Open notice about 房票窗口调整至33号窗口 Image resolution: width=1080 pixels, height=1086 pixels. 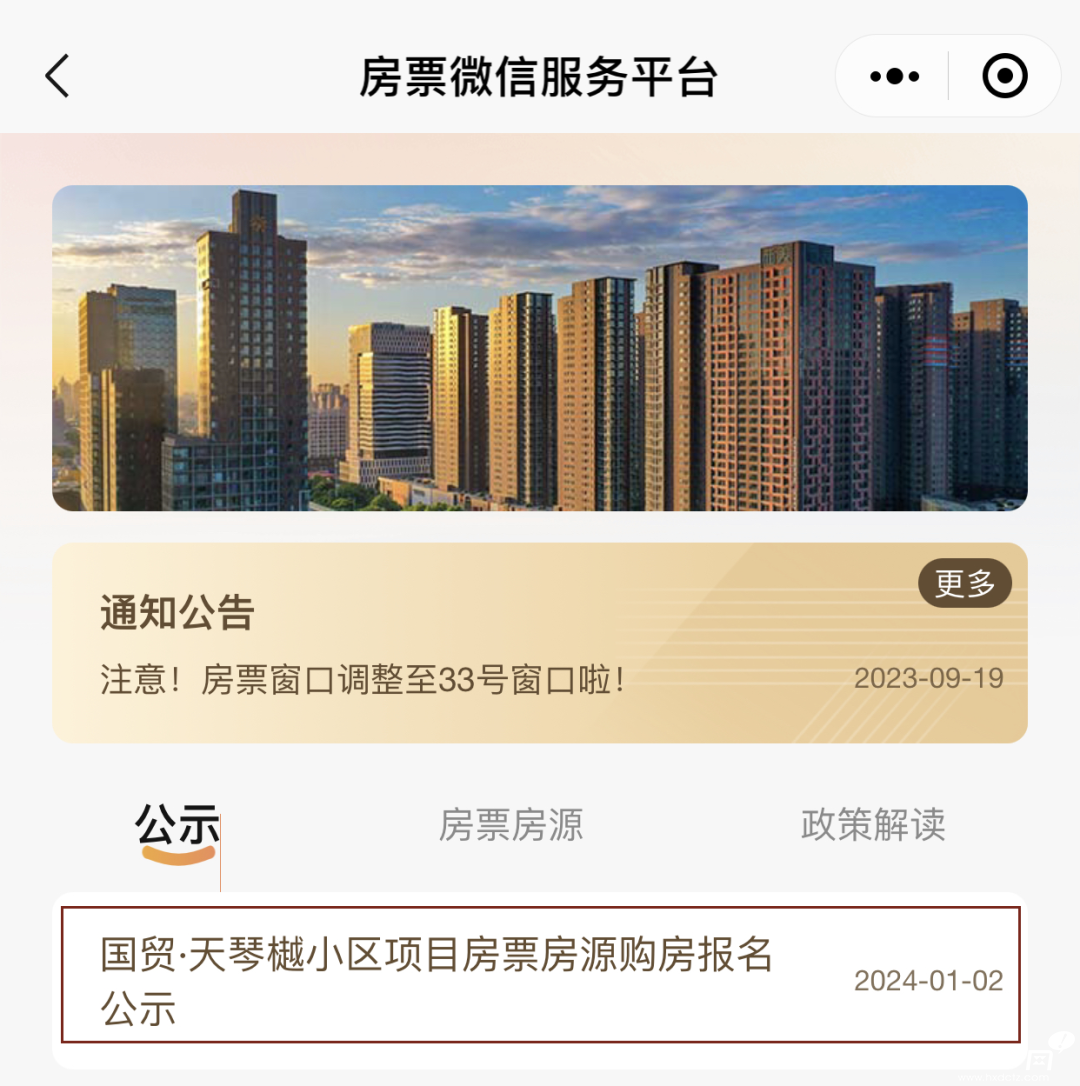point(364,680)
